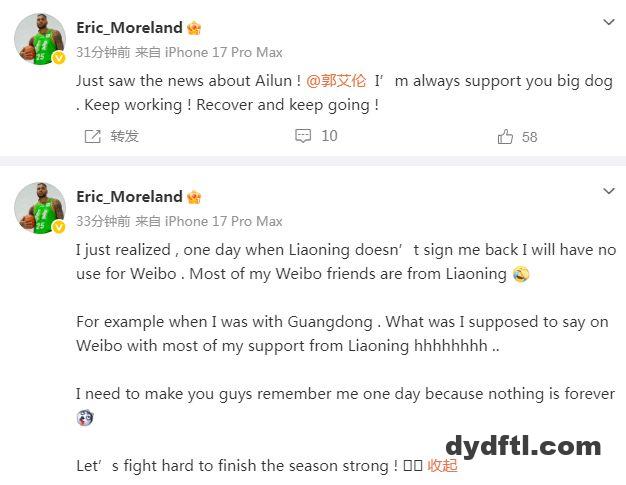626x485 pixels.
Task: Open the @郭艾伦 mention link
Action: click(336, 80)
